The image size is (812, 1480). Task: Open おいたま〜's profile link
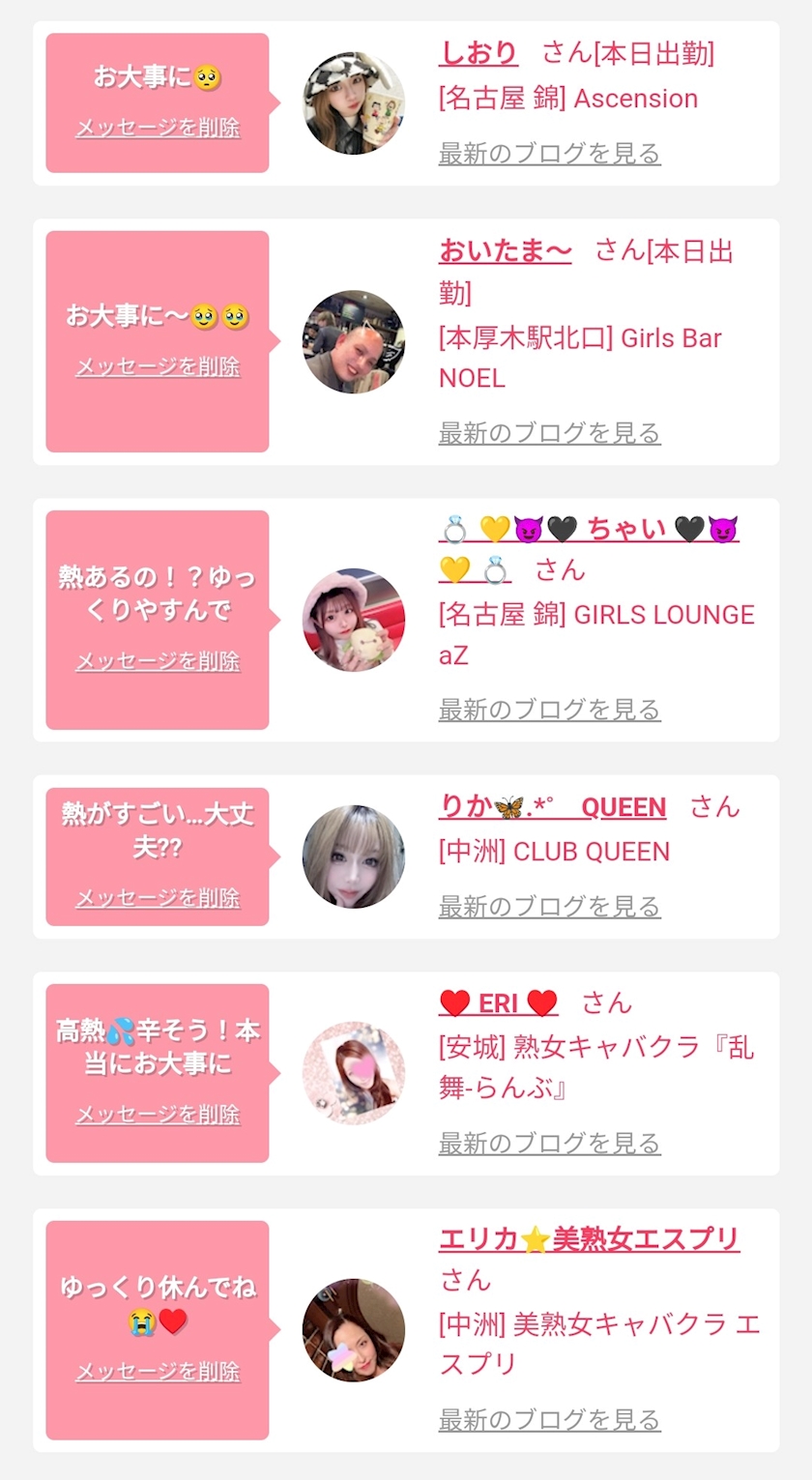[505, 252]
